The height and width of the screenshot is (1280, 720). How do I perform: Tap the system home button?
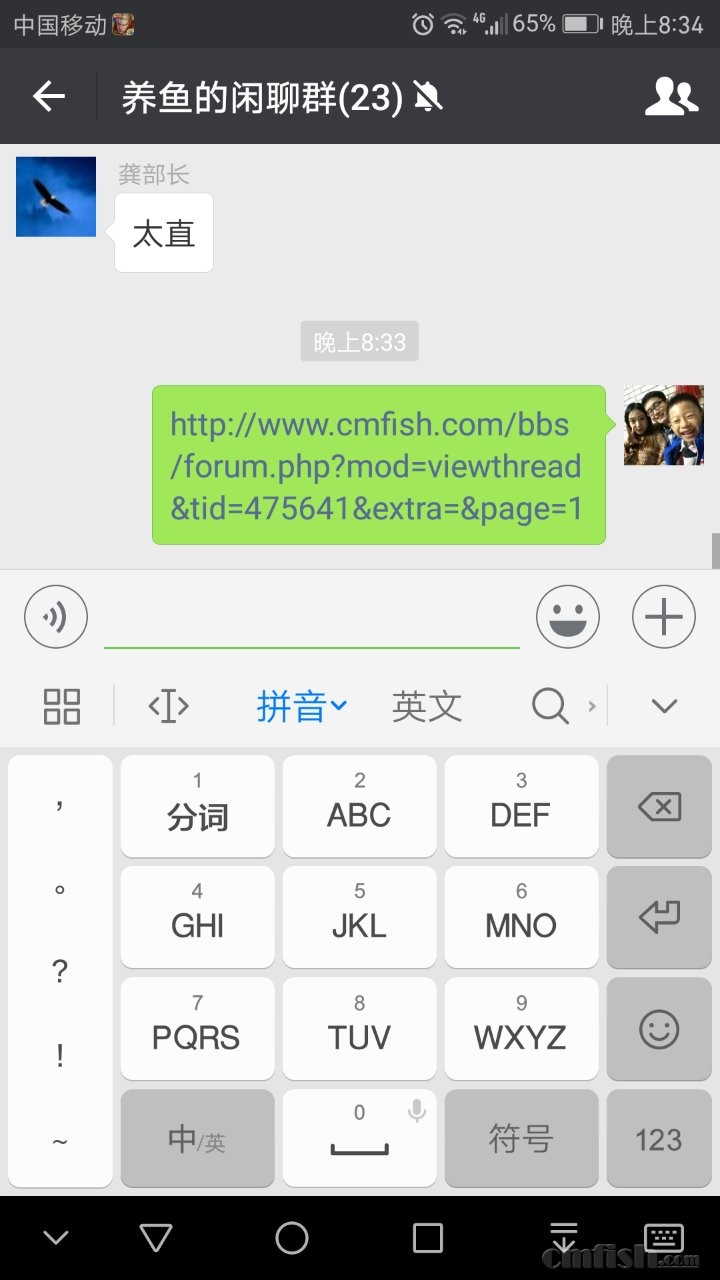pos(292,1238)
